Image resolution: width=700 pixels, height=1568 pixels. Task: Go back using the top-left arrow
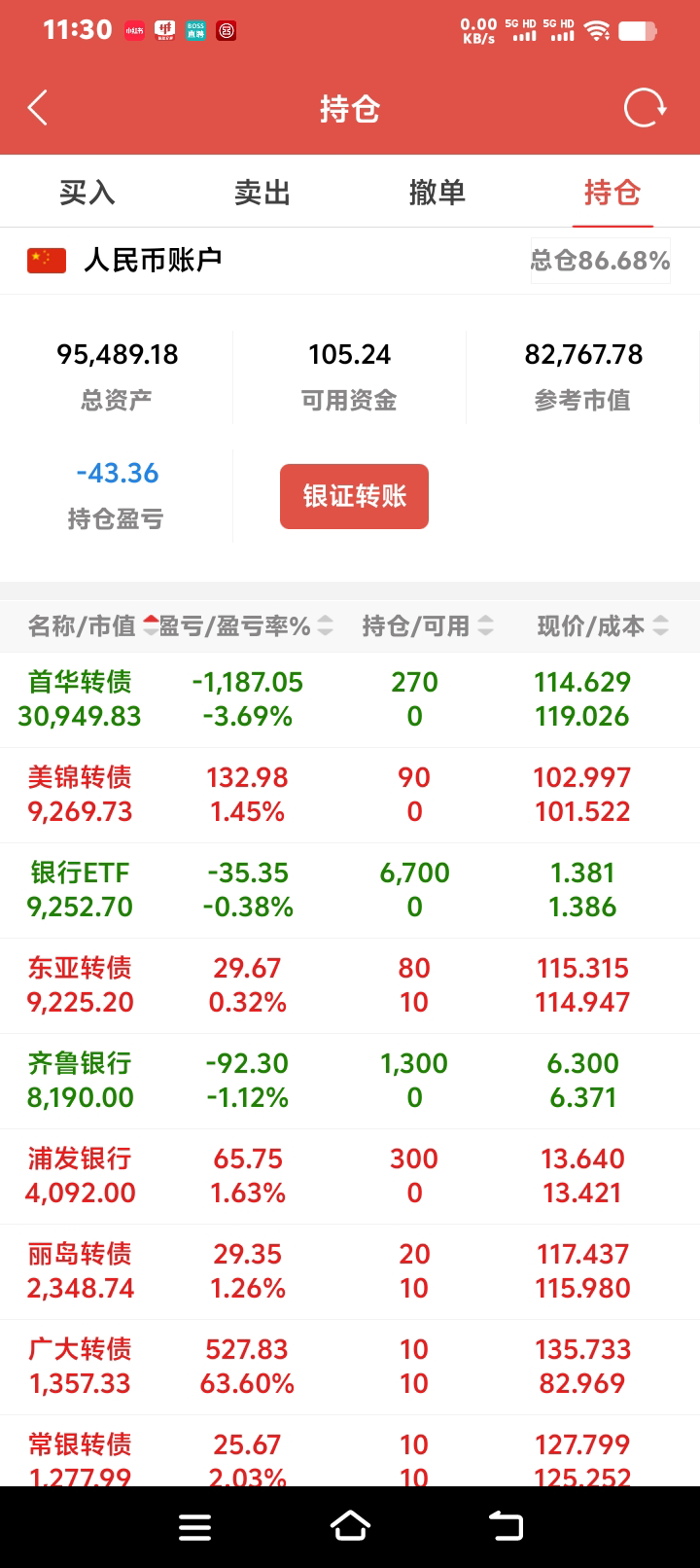tap(38, 108)
